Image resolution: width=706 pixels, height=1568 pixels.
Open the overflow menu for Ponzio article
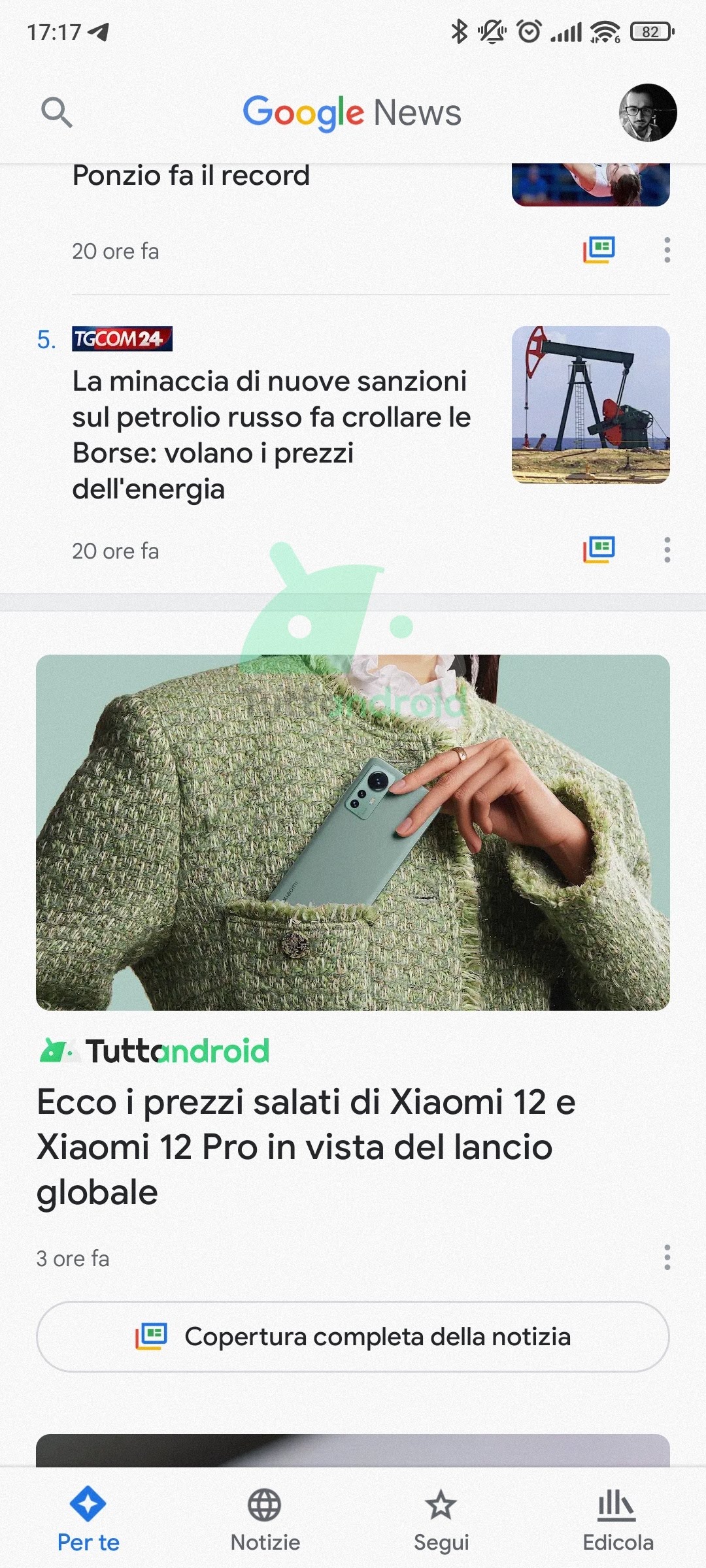pyautogui.click(x=667, y=250)
